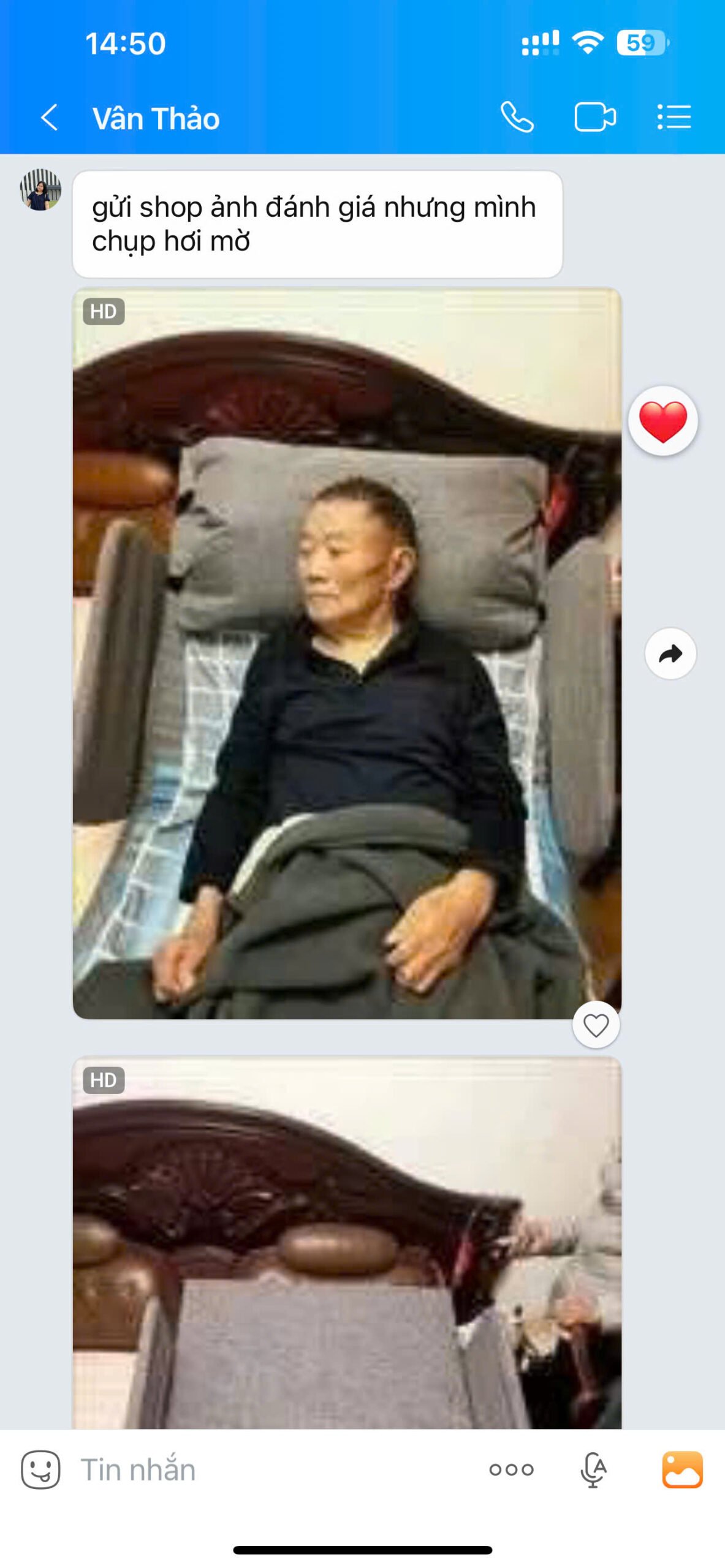Start a voice call with Vân Thảo
Image resolution: width=725 pixels, height=1568 pixels.
(517, 117)
